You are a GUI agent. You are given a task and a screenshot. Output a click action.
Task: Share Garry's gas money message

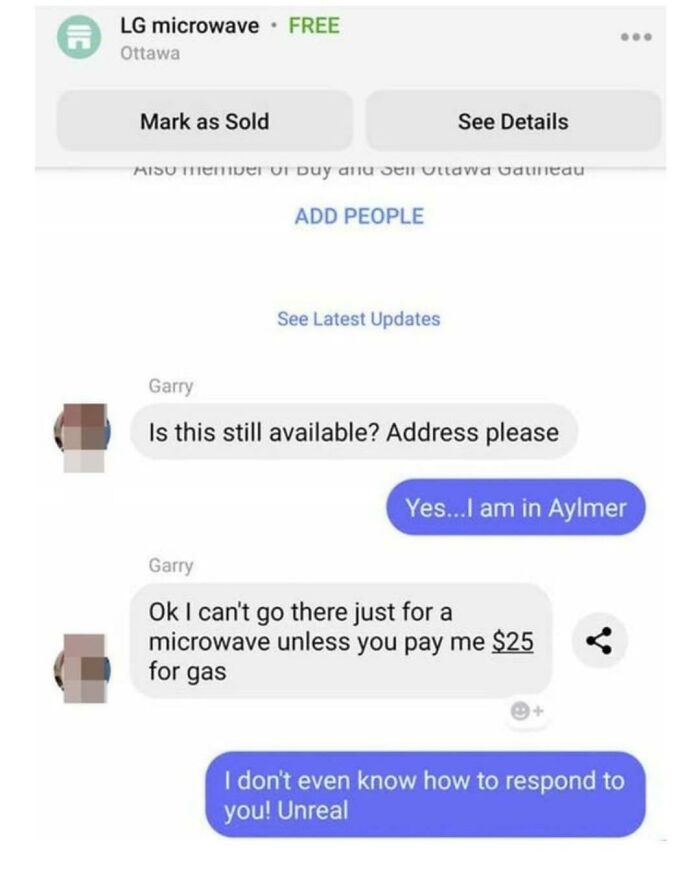tap(600, 641)
